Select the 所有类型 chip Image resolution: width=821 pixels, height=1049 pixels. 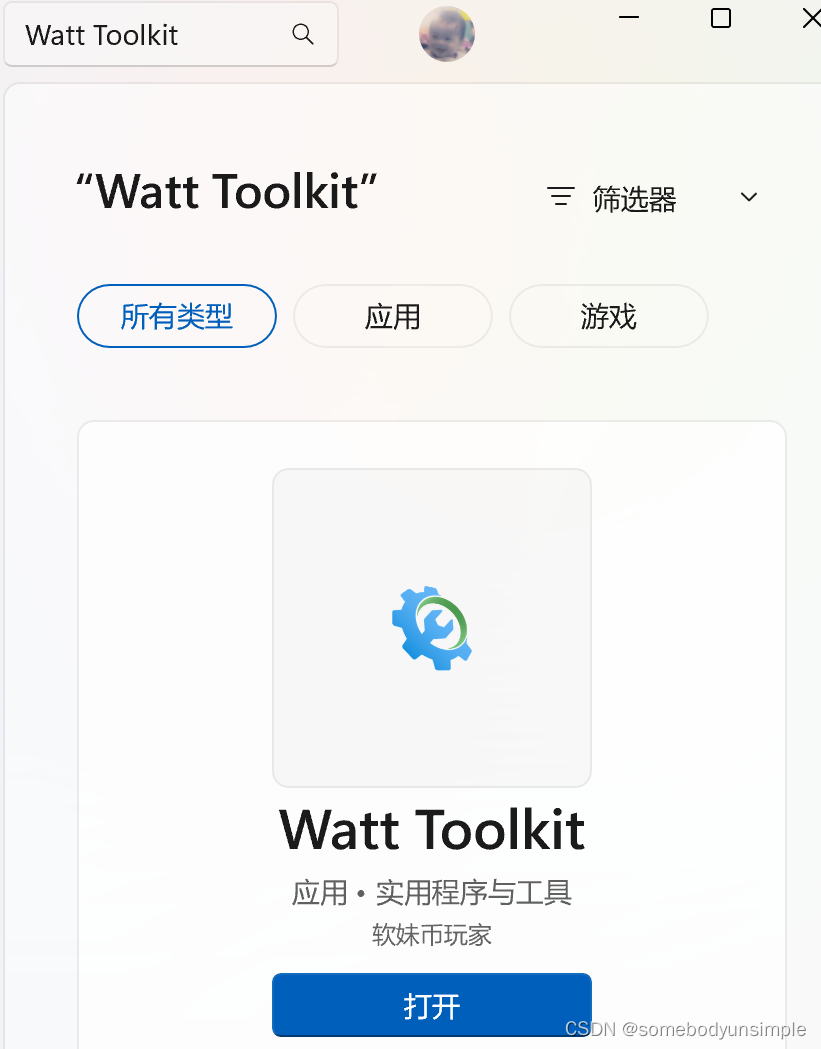[177, 317]
